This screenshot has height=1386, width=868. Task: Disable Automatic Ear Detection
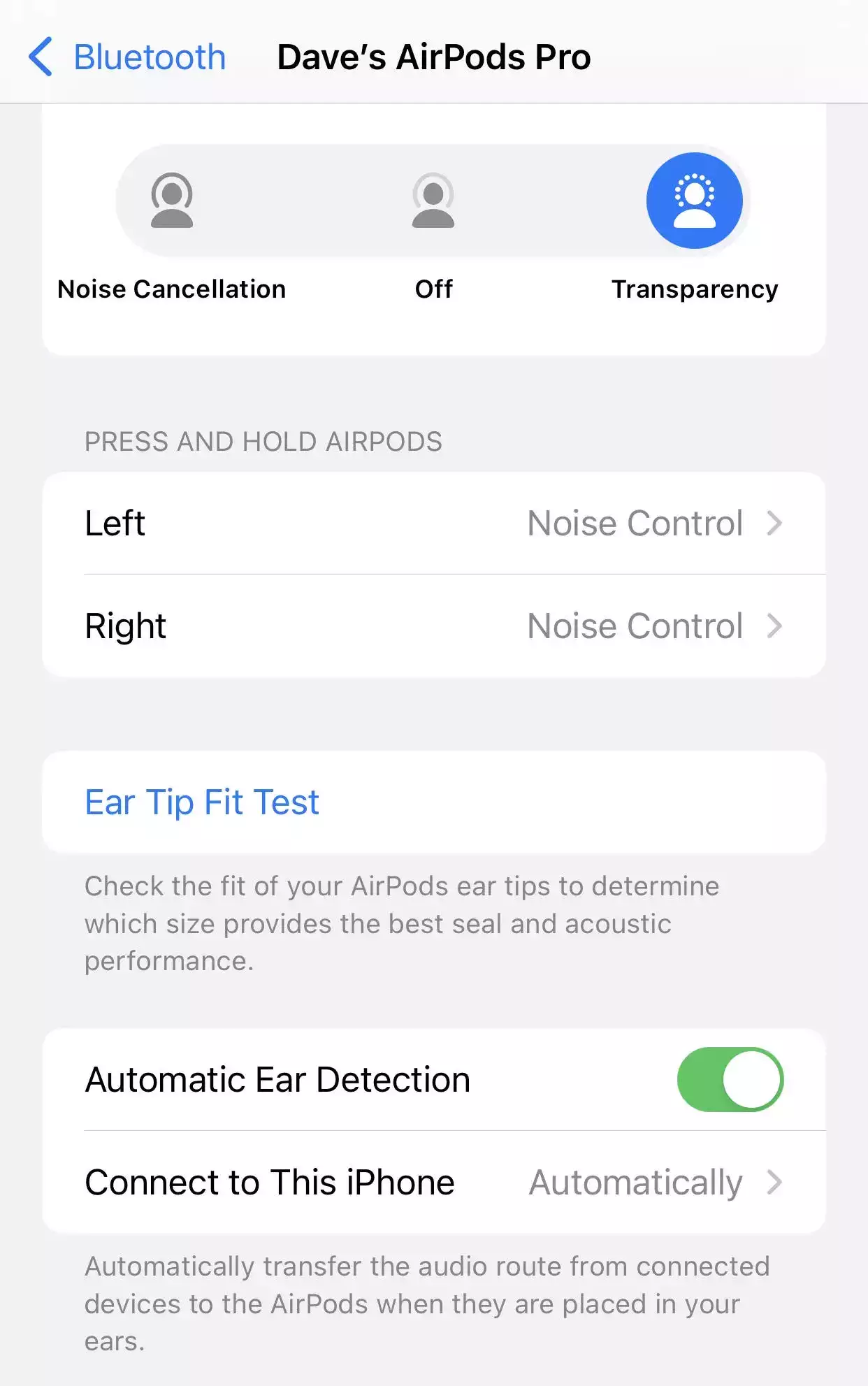730,1080
